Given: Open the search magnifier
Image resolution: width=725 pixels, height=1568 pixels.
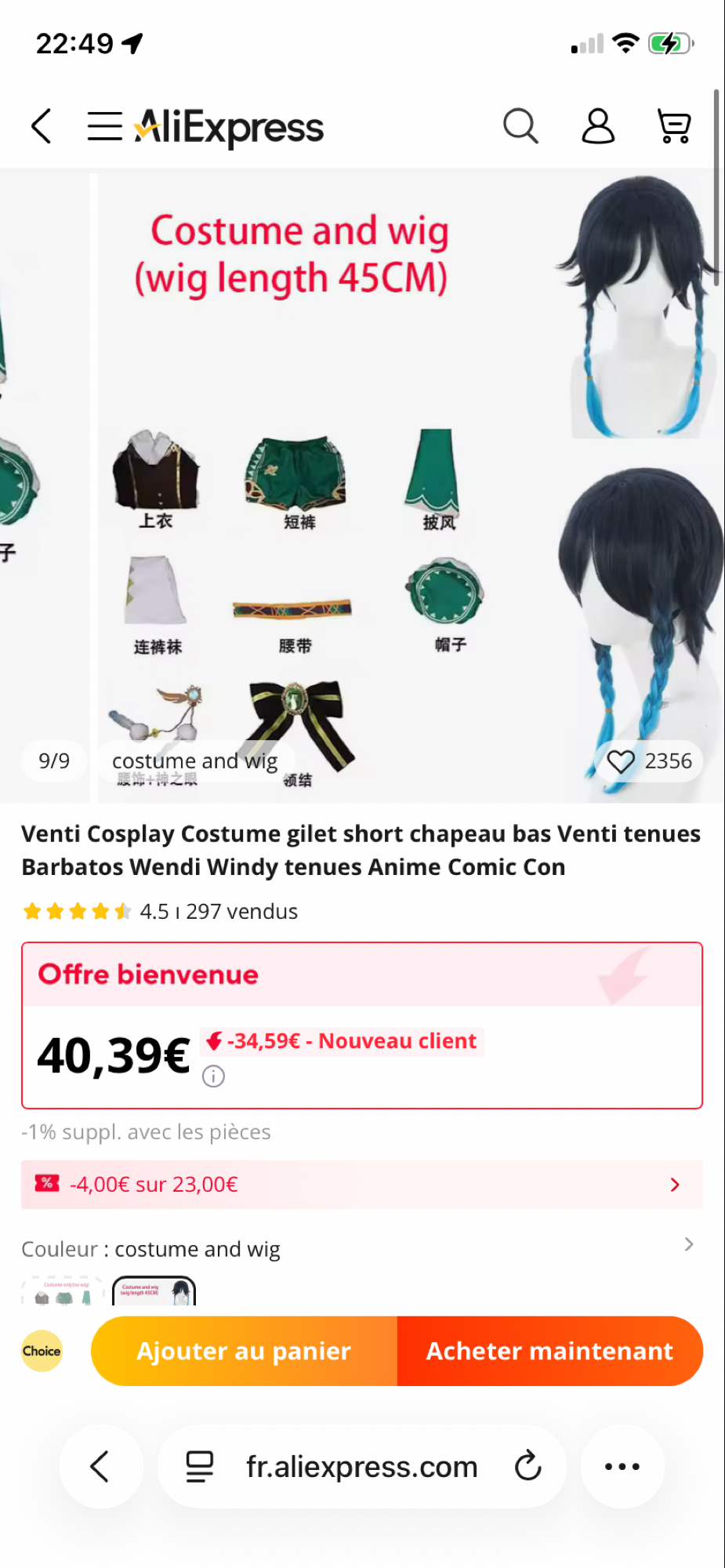Looking at the screenshot, I should coord(520,126).
